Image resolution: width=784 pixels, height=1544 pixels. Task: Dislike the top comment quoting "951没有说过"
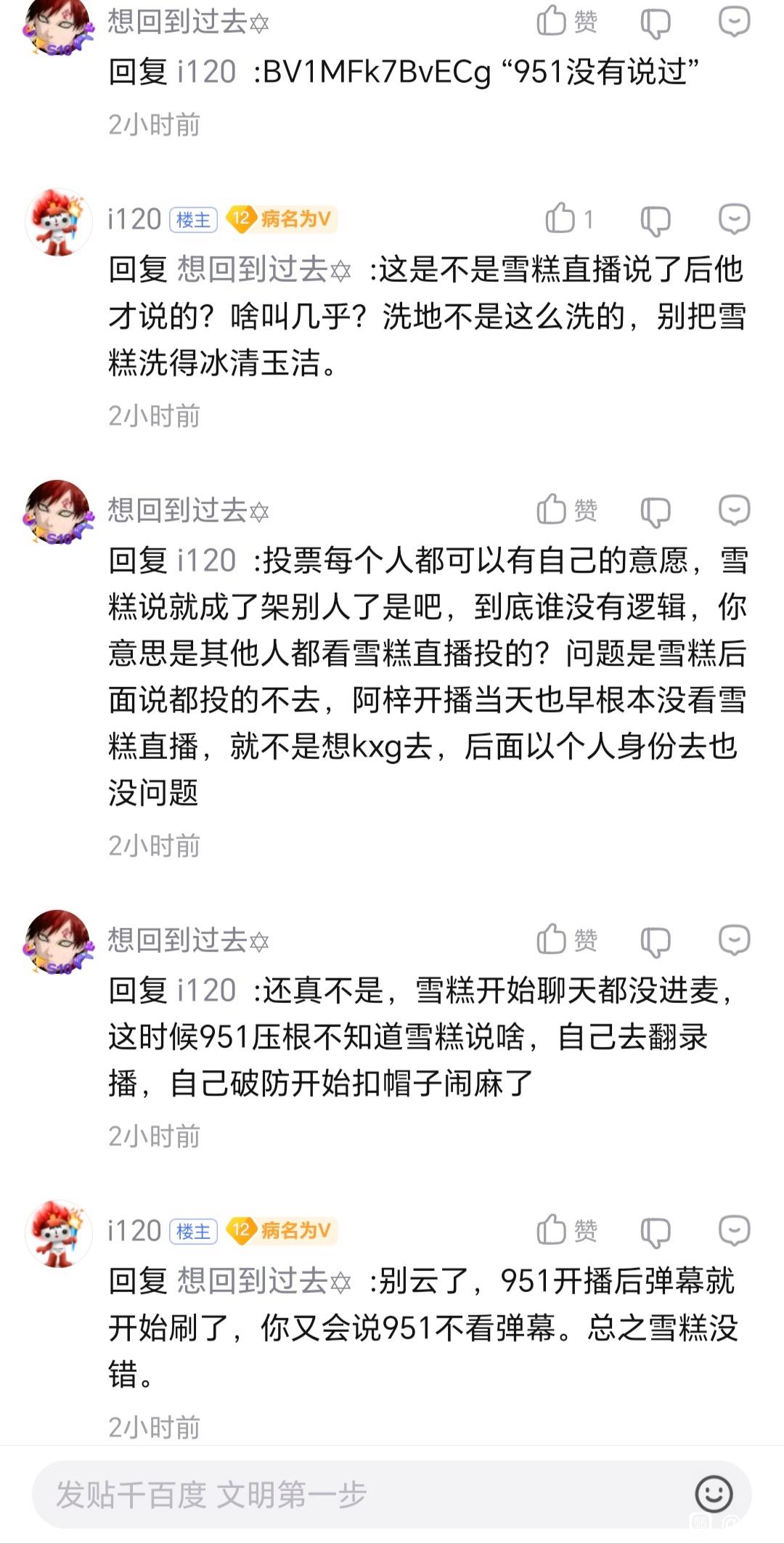tap(655, 23)
